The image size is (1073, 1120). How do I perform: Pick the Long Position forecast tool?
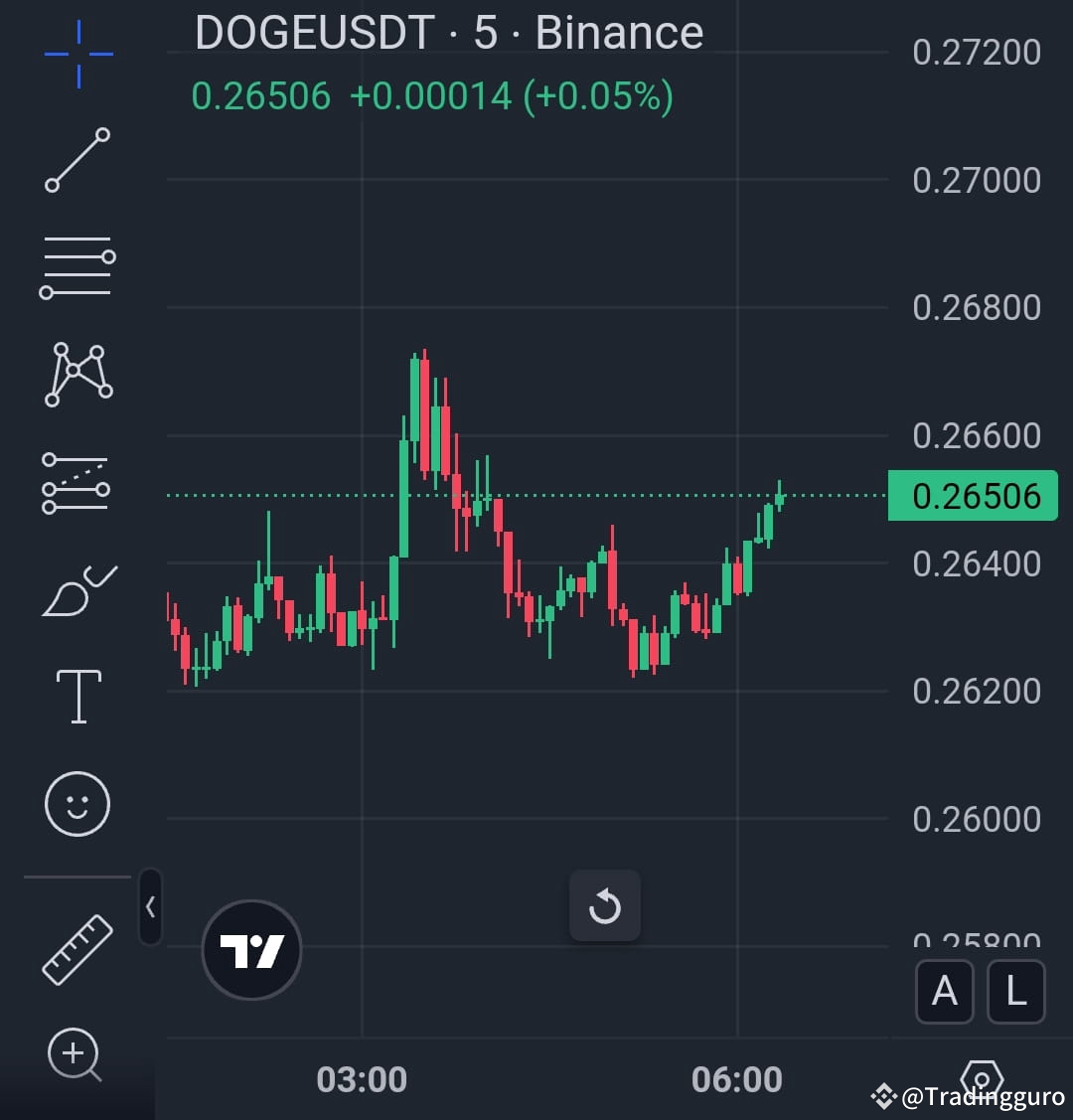(77, 484)
